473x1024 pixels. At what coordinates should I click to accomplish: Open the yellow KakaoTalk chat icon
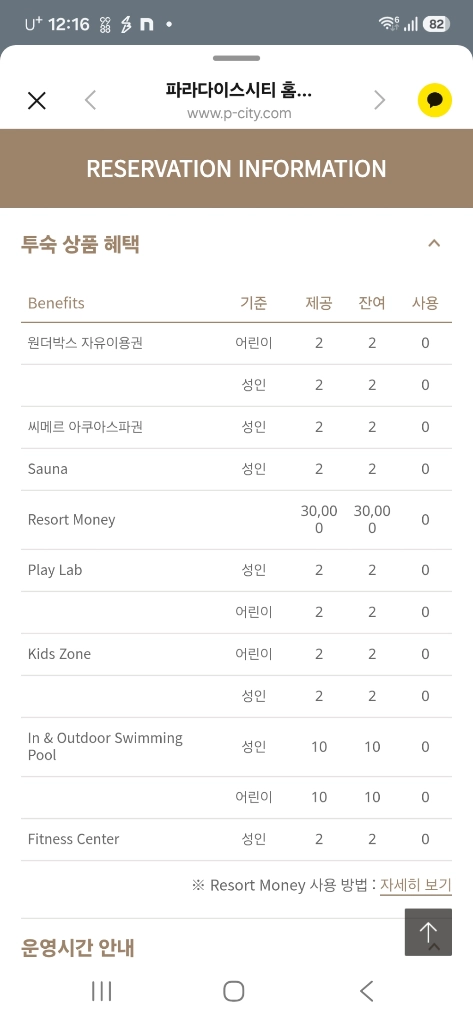tap(434, 101)
